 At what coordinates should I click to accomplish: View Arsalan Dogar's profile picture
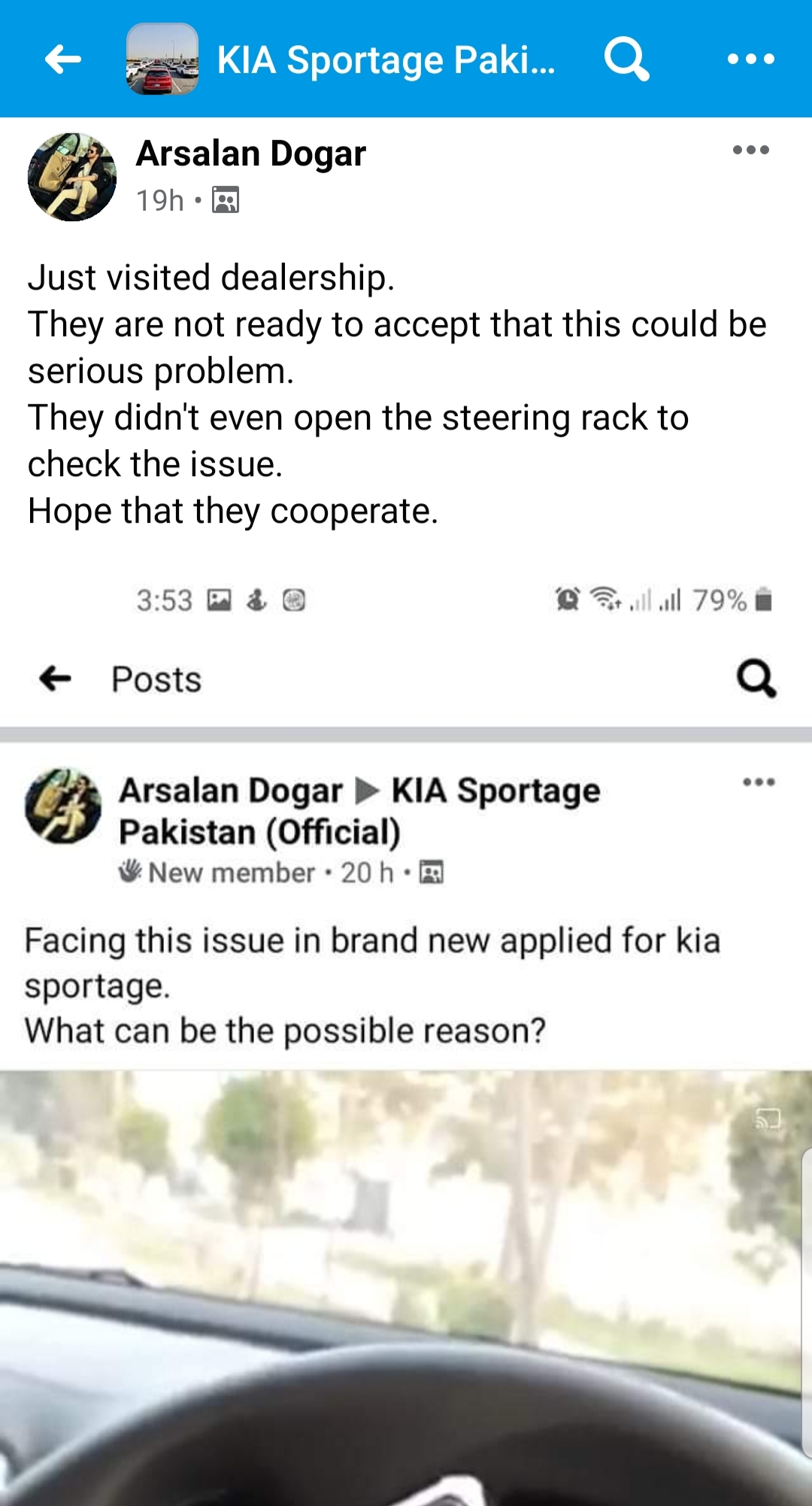coord(72,177)
